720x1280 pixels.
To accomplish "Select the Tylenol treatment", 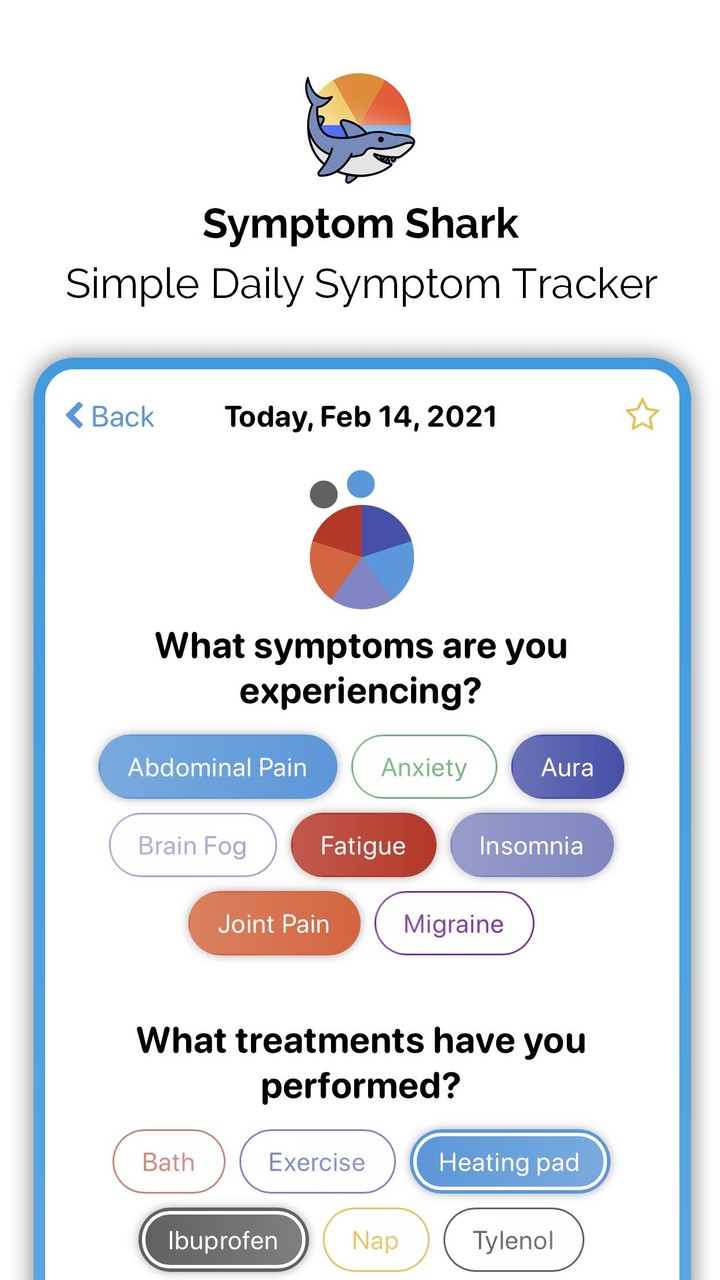I will 513,1239.
